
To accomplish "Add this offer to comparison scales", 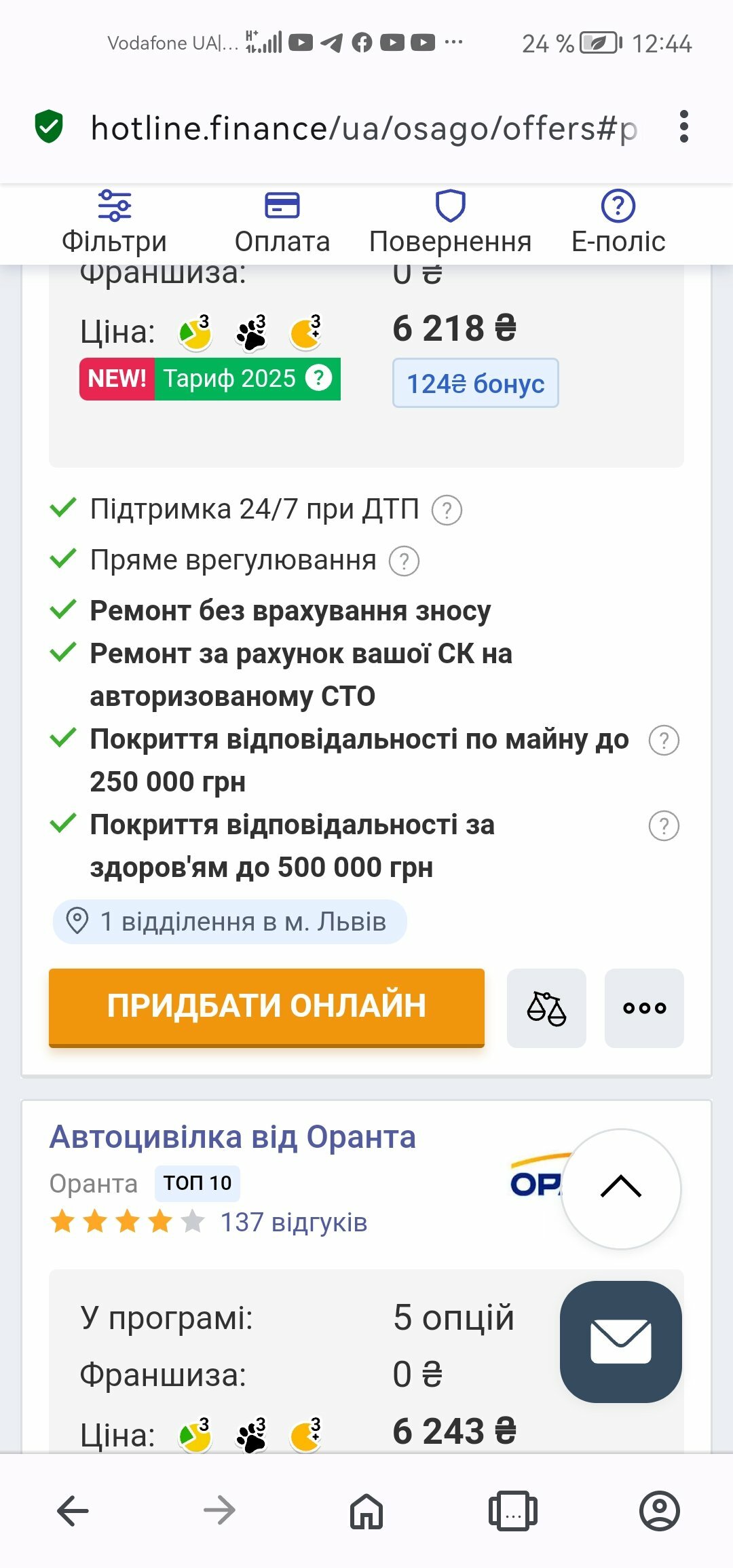I will [x=546, y=1008].
